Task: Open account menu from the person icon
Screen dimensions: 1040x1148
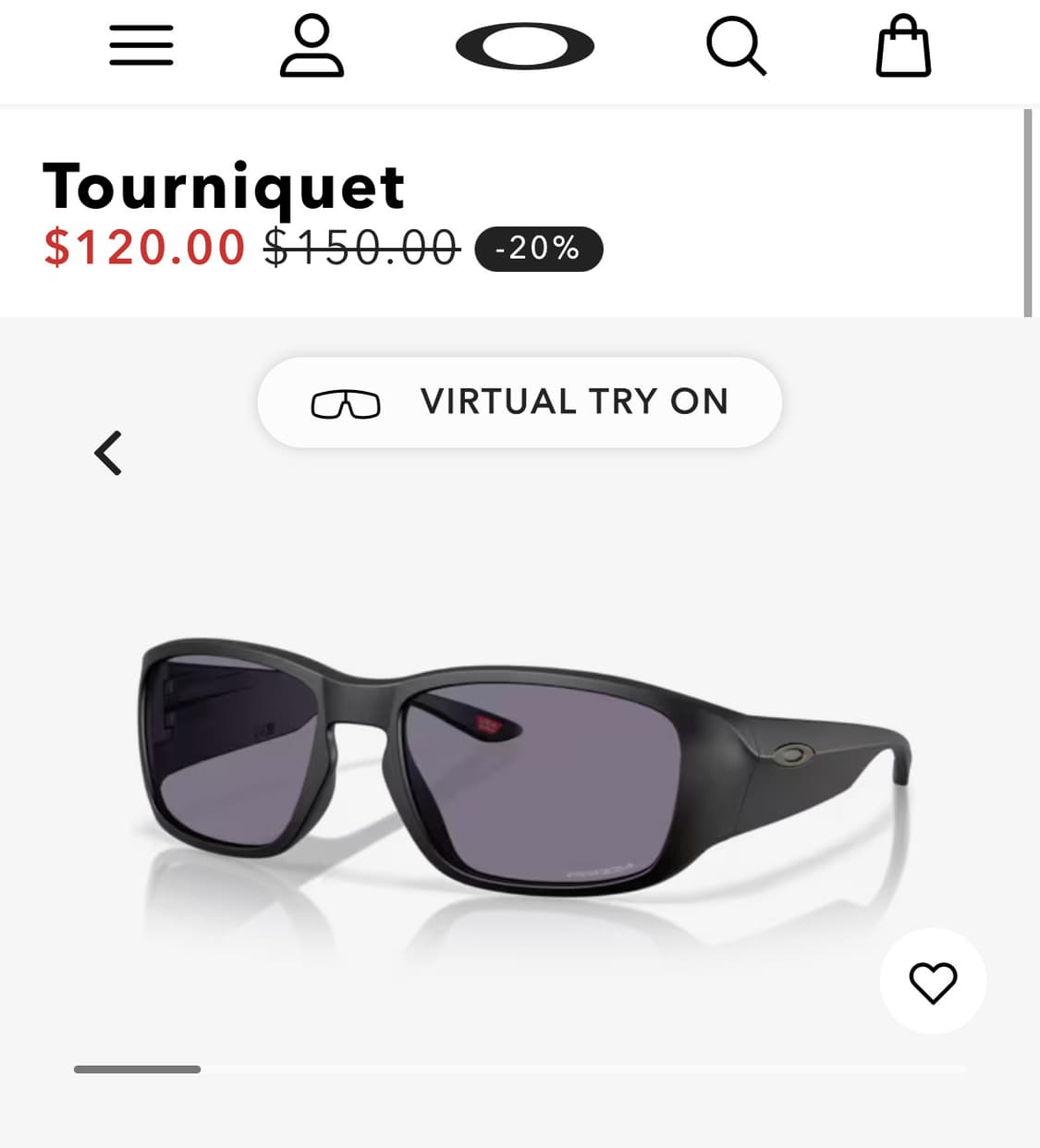Action: [x=311, y=46]
